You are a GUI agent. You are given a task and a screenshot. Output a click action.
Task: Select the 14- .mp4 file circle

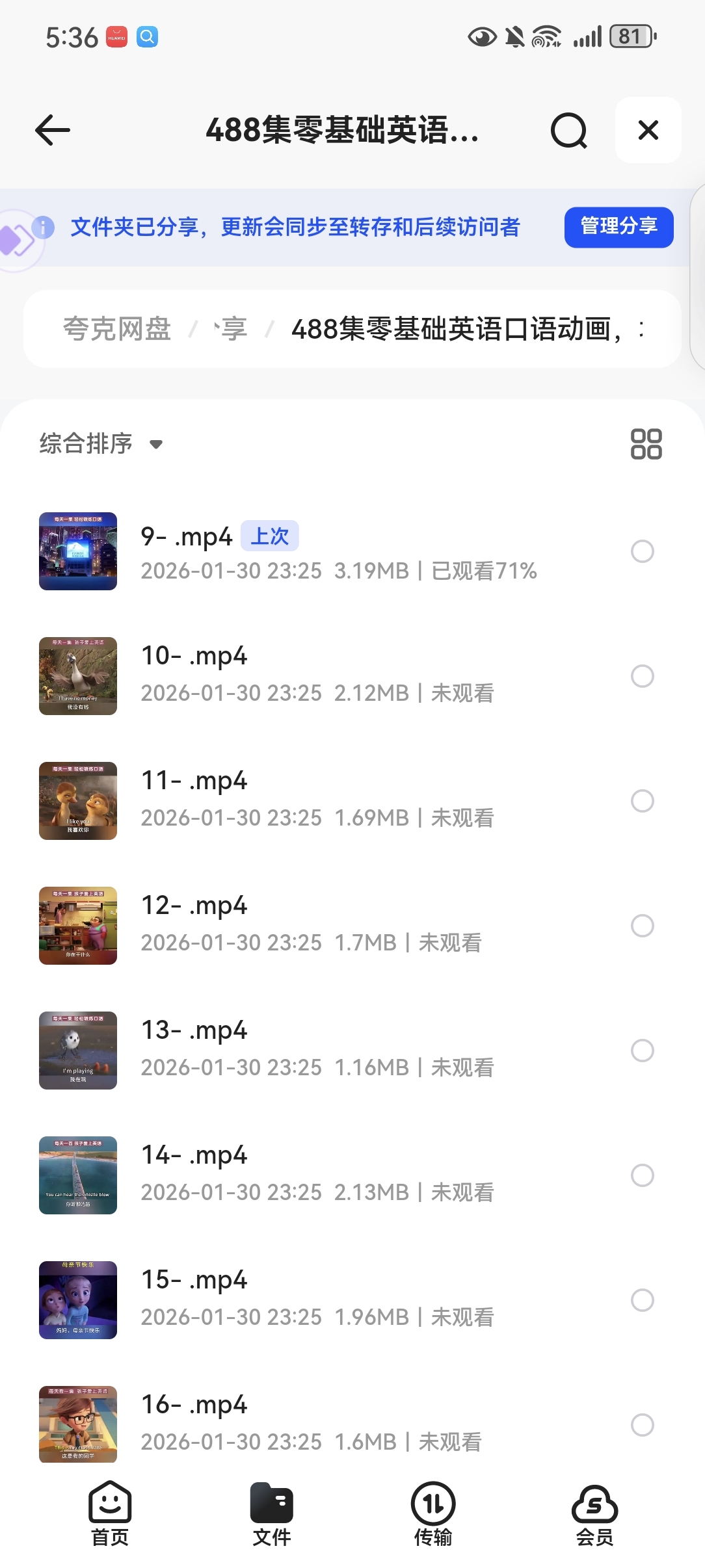click(x=642, y=1175)
